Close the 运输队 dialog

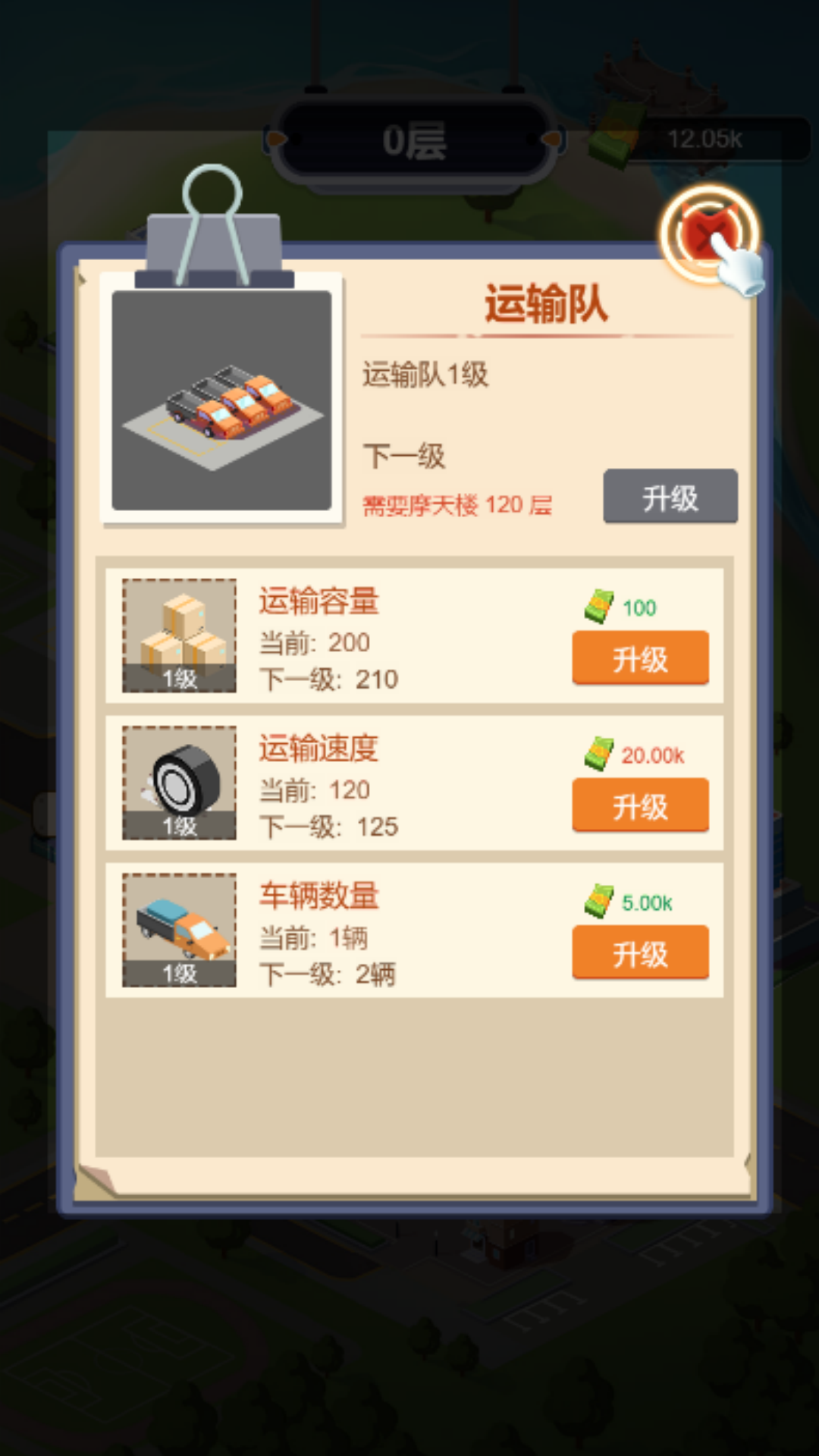pos(707,234)
